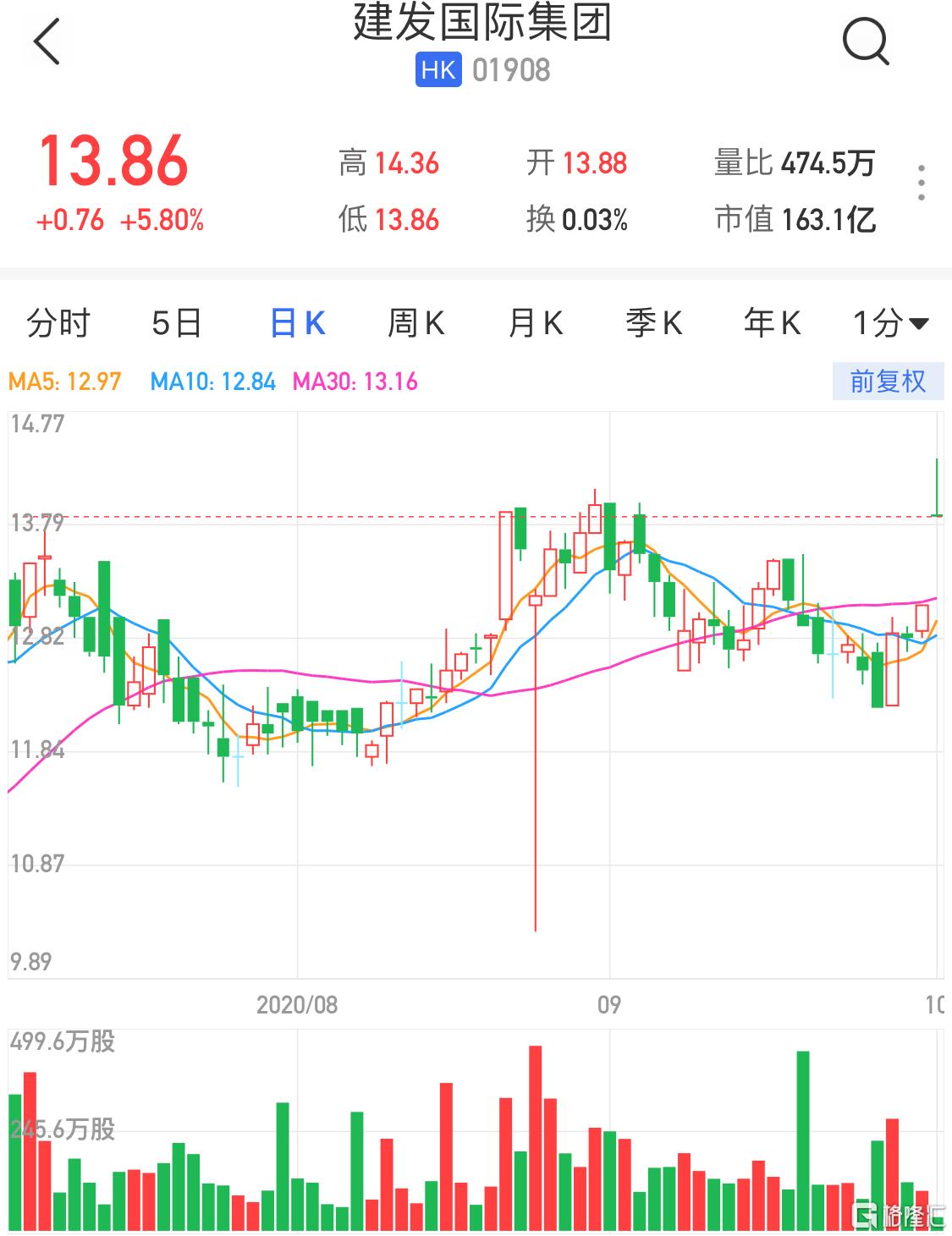Show the 季K quarterly chart
Screen dimensions: 952x1236
pyautogui.click(x=654, y=323)
